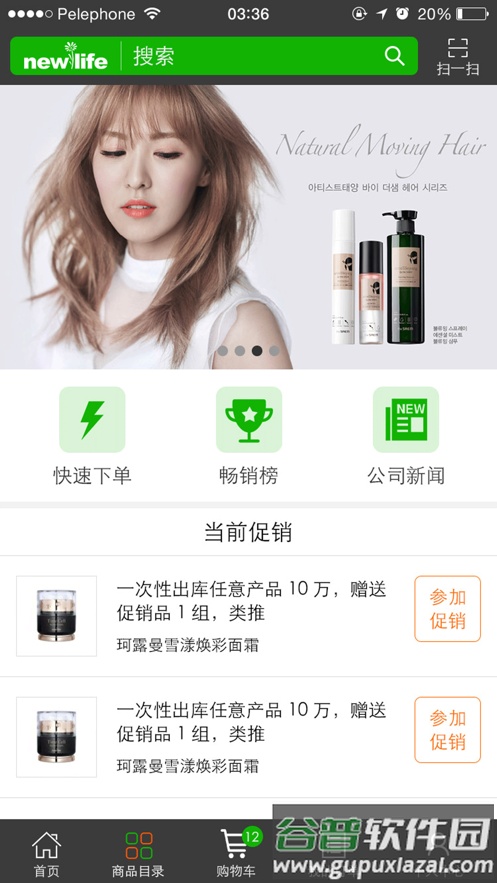Open 快速下单 quick order
This screenshot has width=497, height=883.
pyautogui.click(x=92, y=436)
